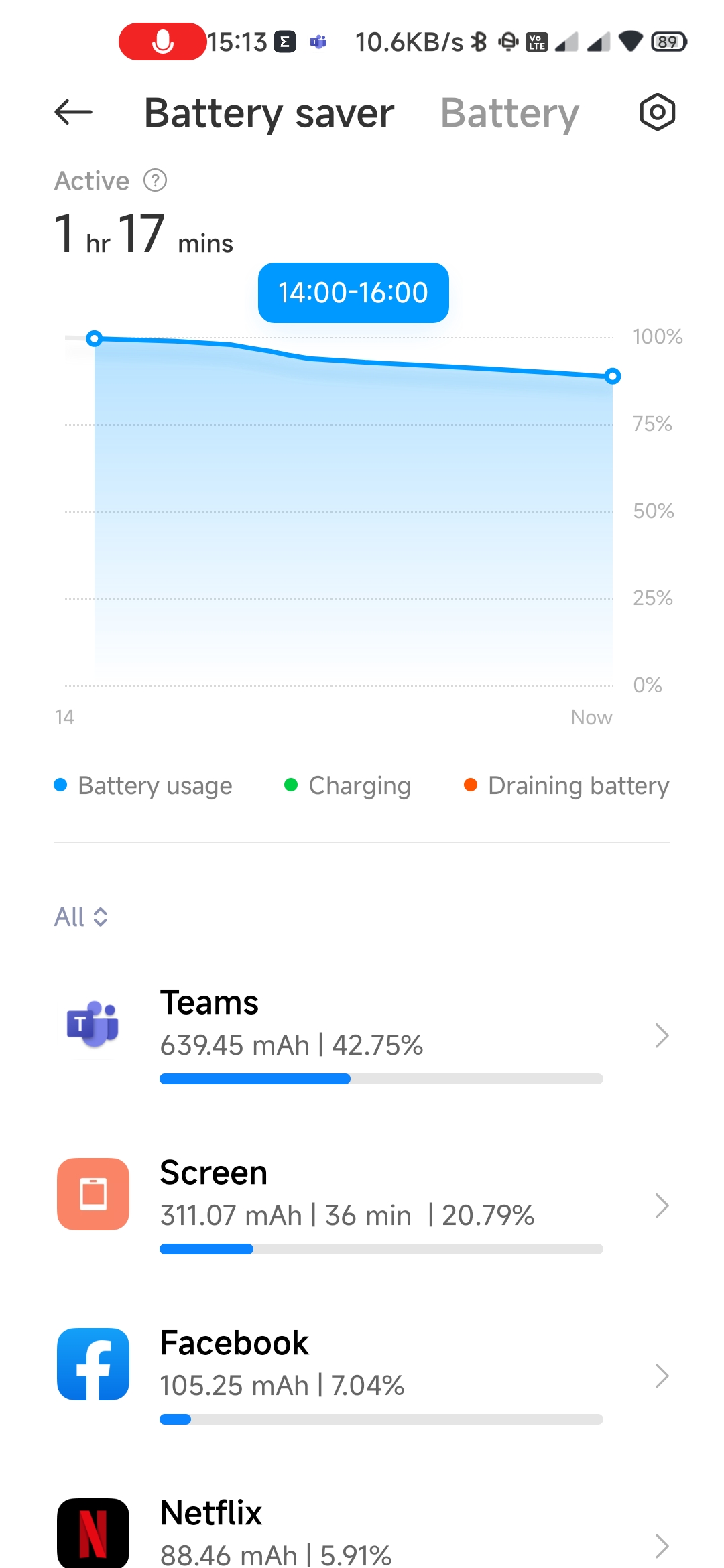Select the Battery saver tab
Screen dimensions: 724x1568
(269, 113)
